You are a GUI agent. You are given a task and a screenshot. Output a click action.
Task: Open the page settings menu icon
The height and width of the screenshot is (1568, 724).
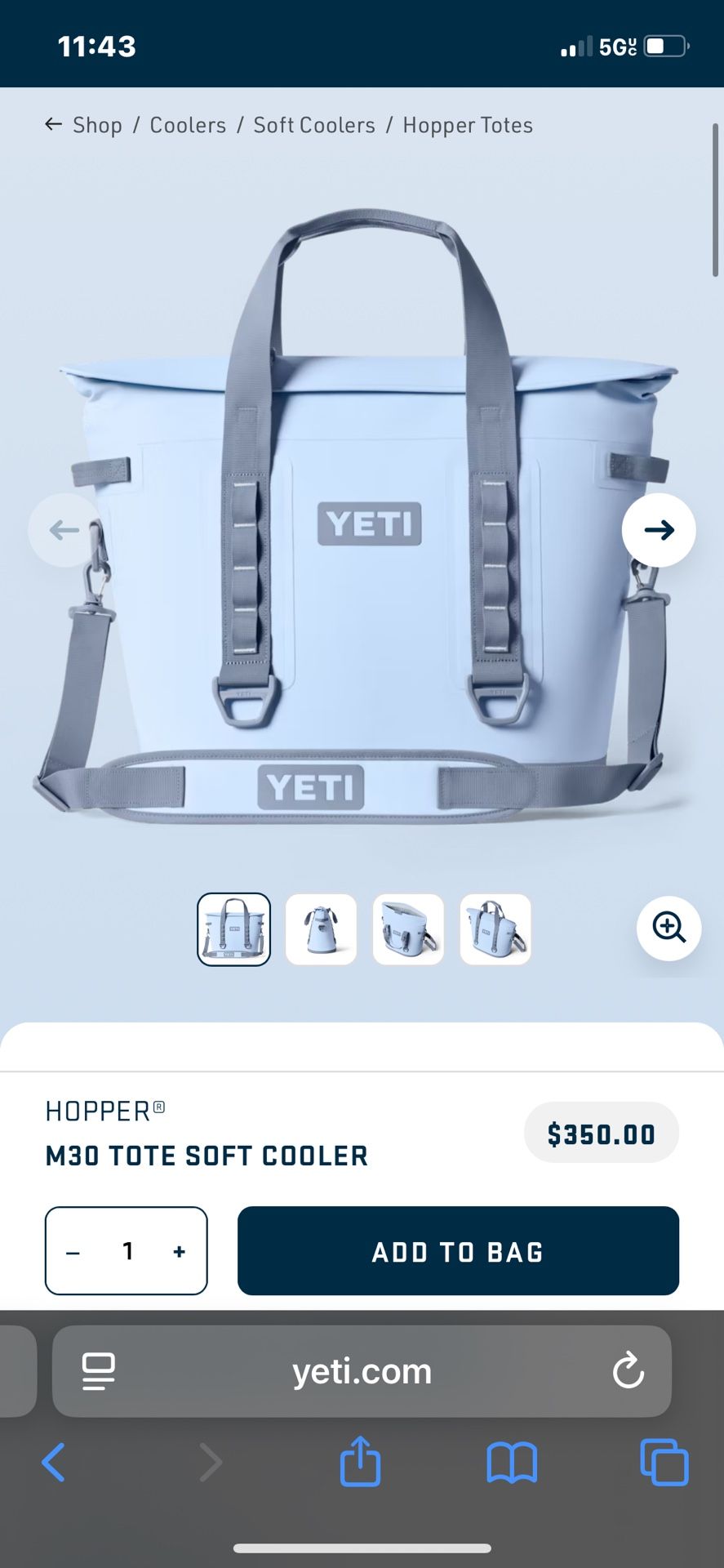click(99, 1371)
